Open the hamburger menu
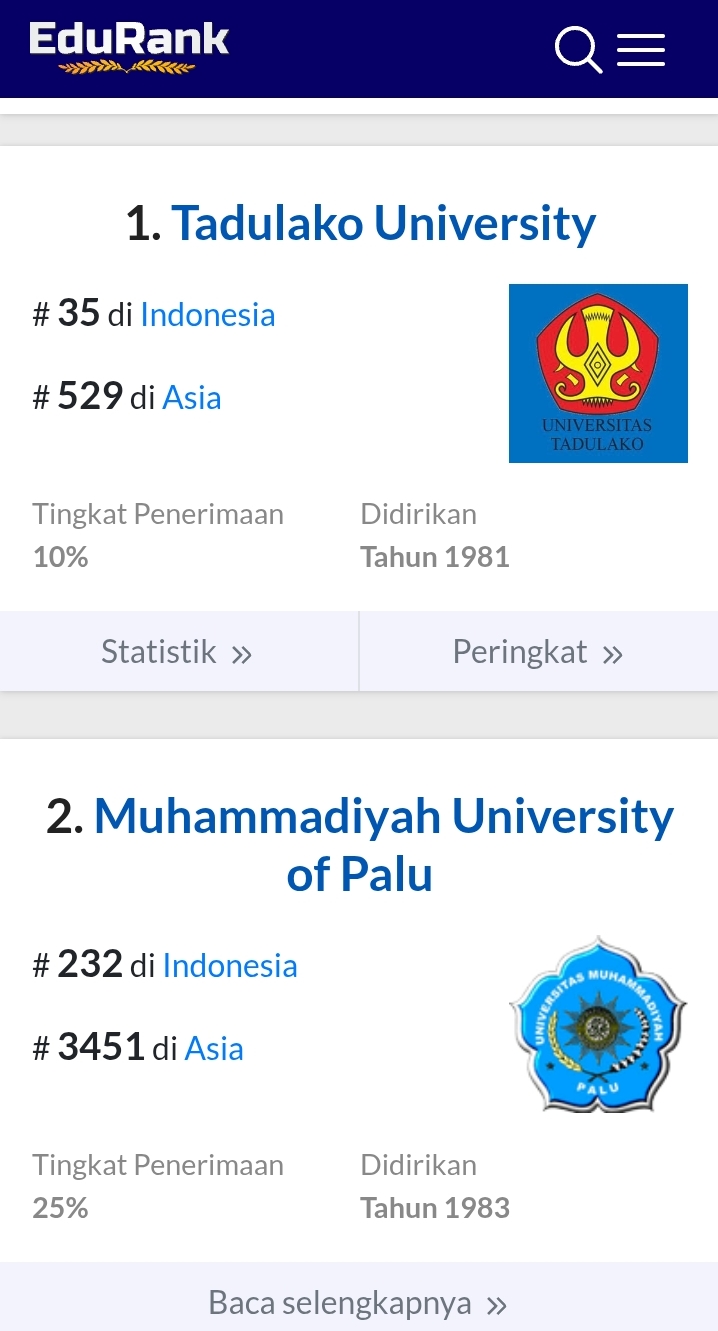Viewport: 718px width, 1331px height. coord(641,49)
